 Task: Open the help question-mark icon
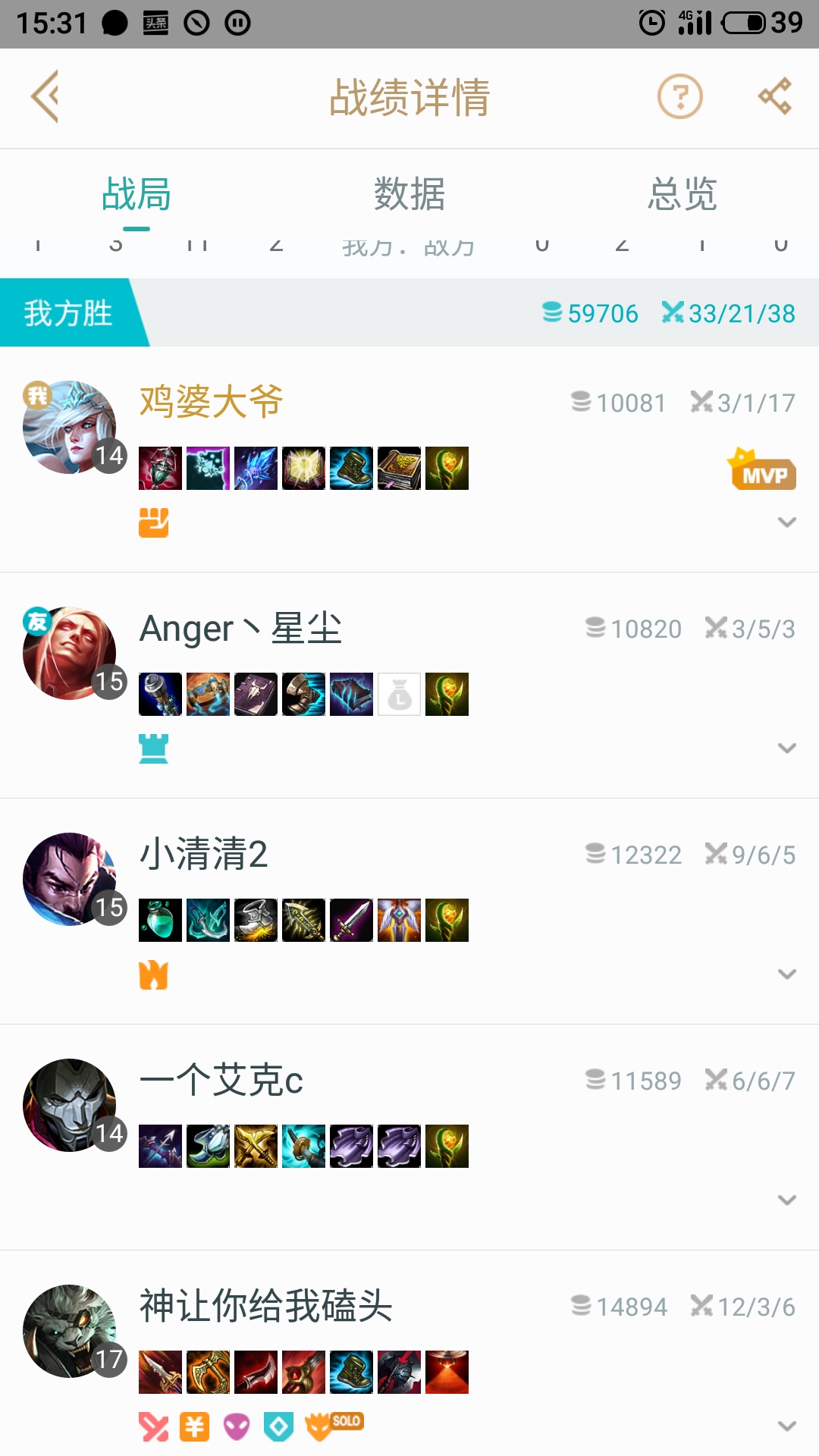679,96
